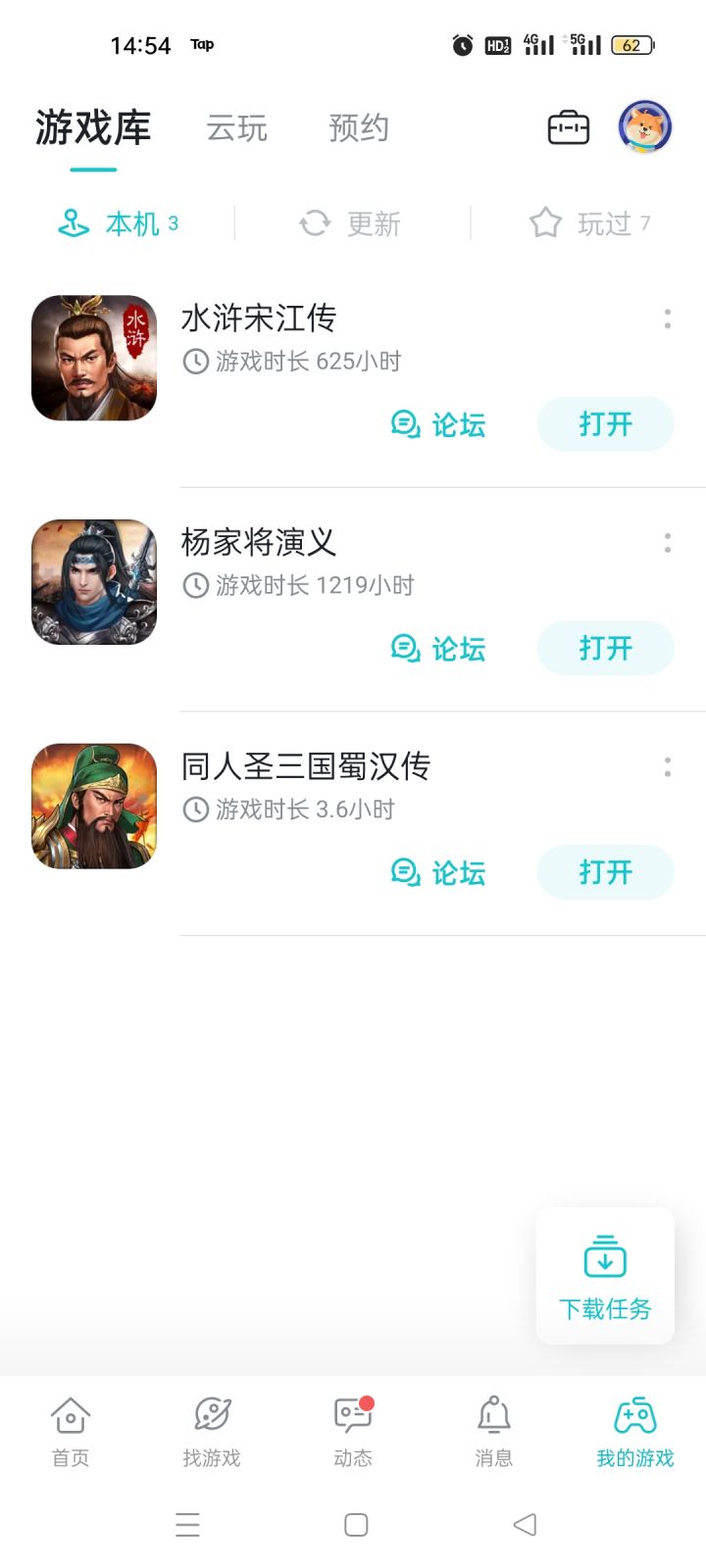Launch 同人圣三国蜀汉传 with 打开 button
Screen dimensions: 706x1568
[605, 872]
